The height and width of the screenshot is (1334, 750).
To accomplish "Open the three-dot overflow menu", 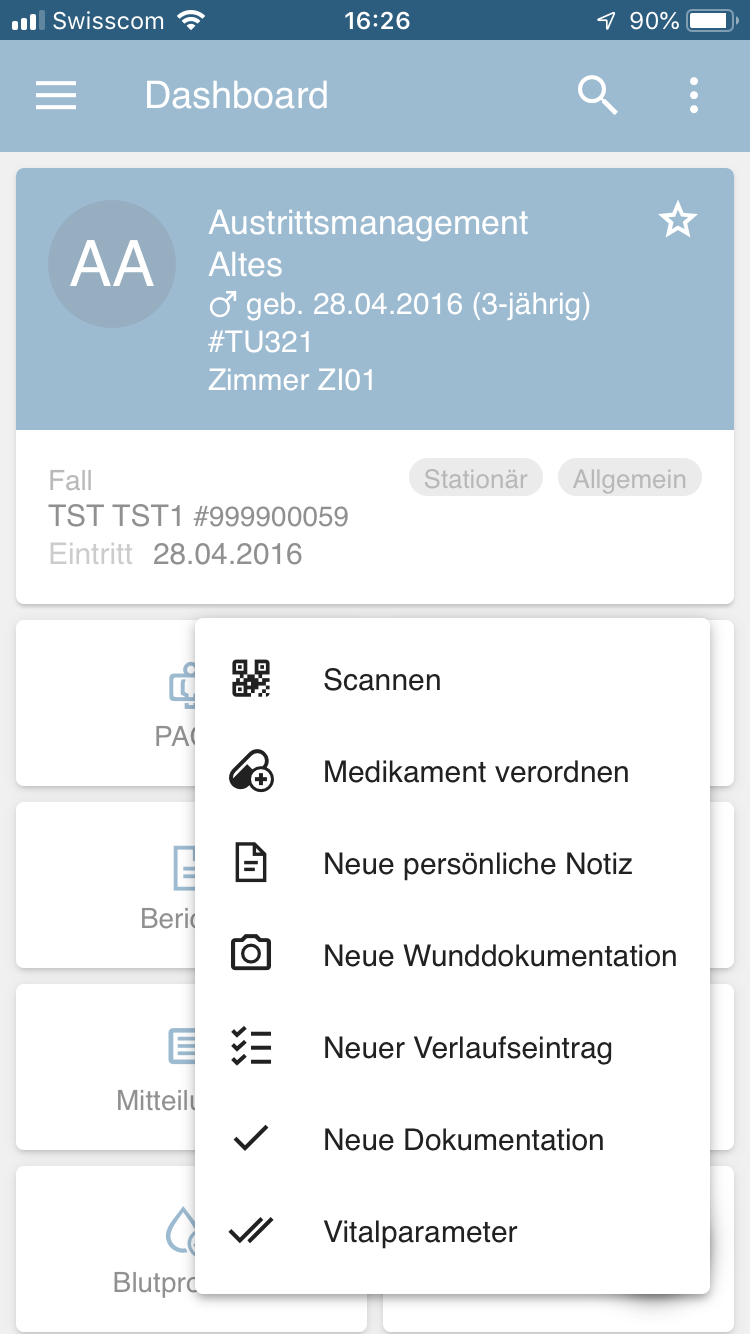I will (x=693, y=96).
